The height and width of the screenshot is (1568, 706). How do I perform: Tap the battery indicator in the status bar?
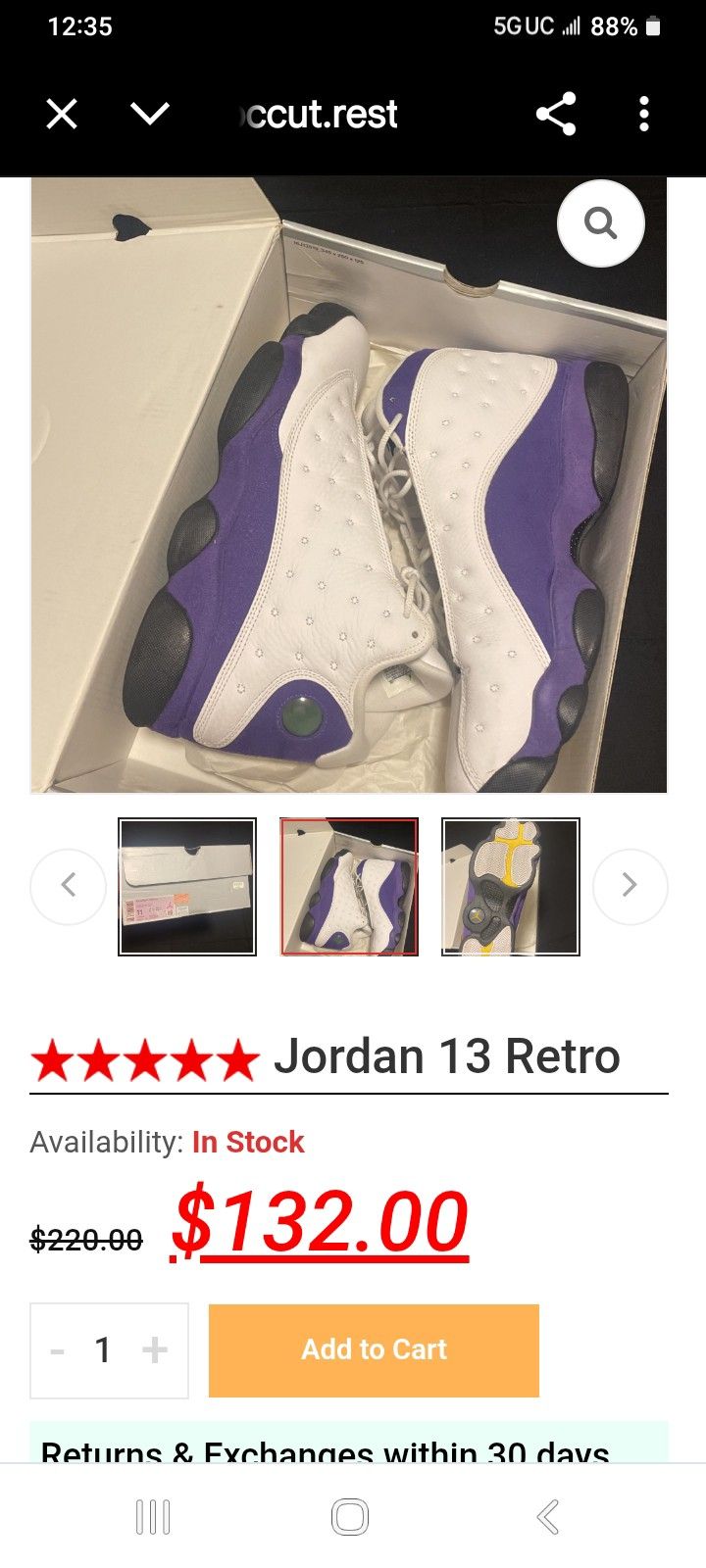(655, 26)
